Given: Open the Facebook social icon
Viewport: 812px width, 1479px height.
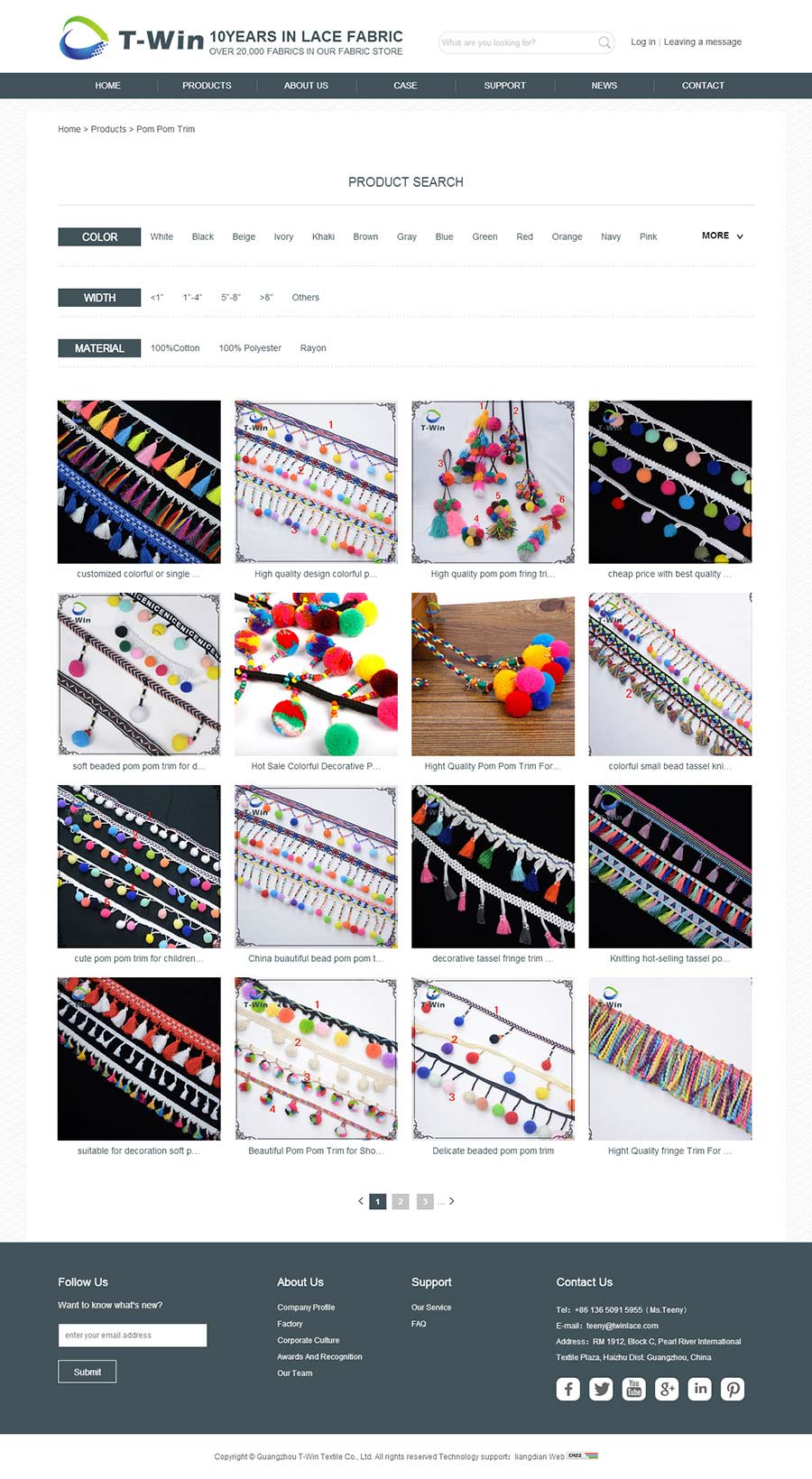Looking at the screenshot, I should click(x=567, y=1389).
